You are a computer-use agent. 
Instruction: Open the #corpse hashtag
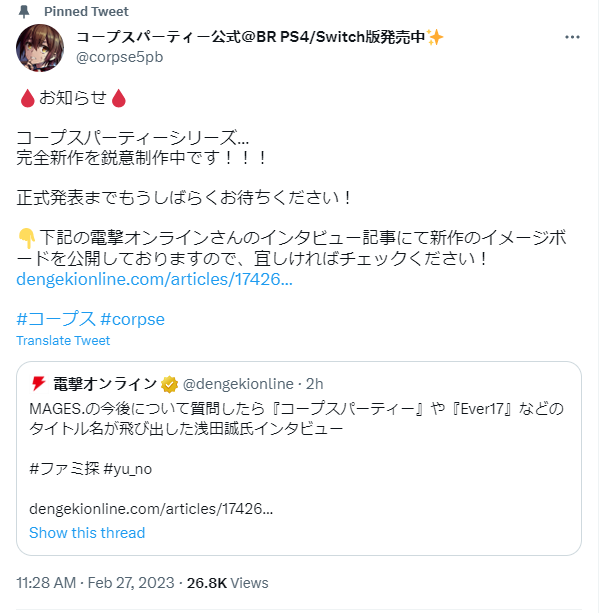pos(132,319)
